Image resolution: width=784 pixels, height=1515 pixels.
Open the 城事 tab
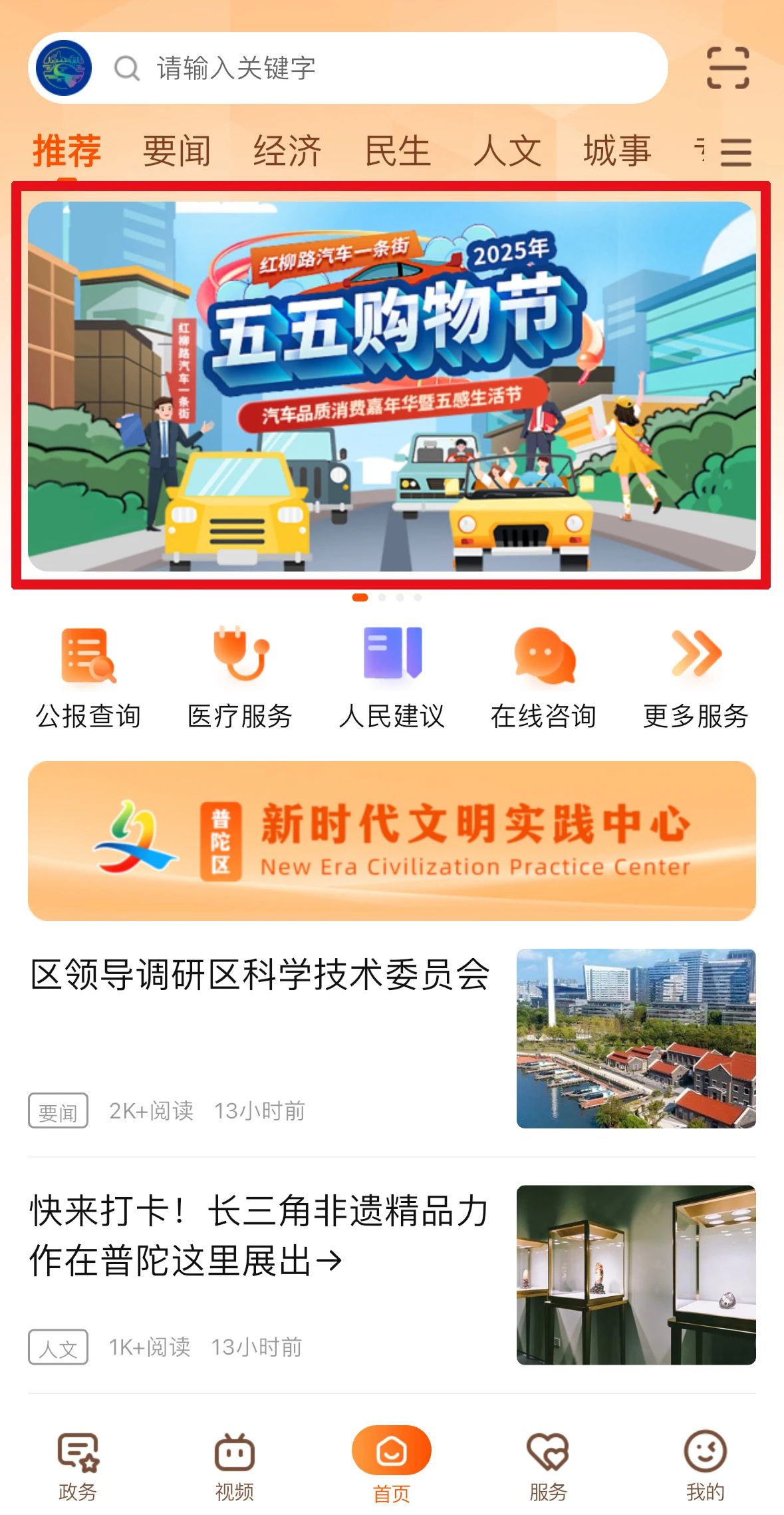coord(617,151)
